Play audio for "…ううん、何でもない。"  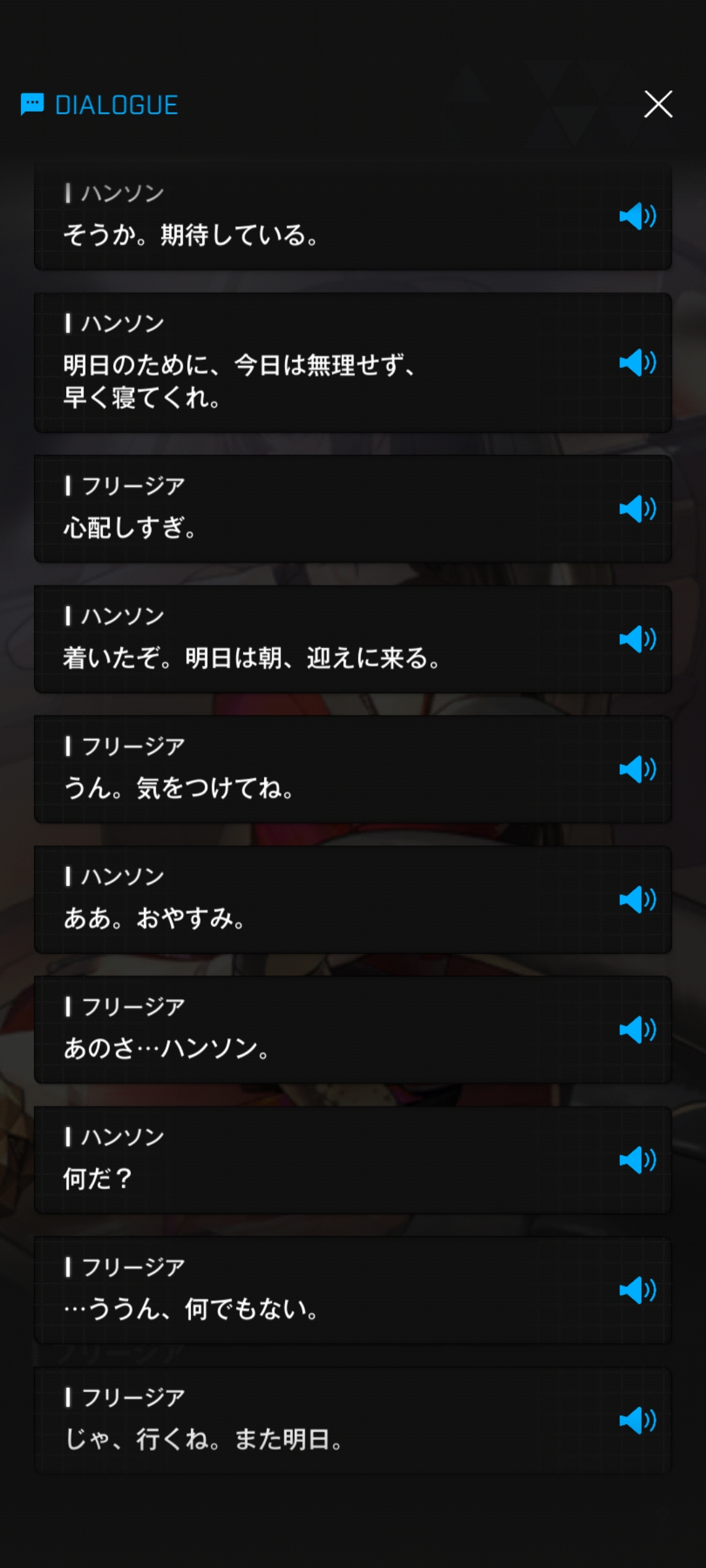click(x=637, y=1290)
